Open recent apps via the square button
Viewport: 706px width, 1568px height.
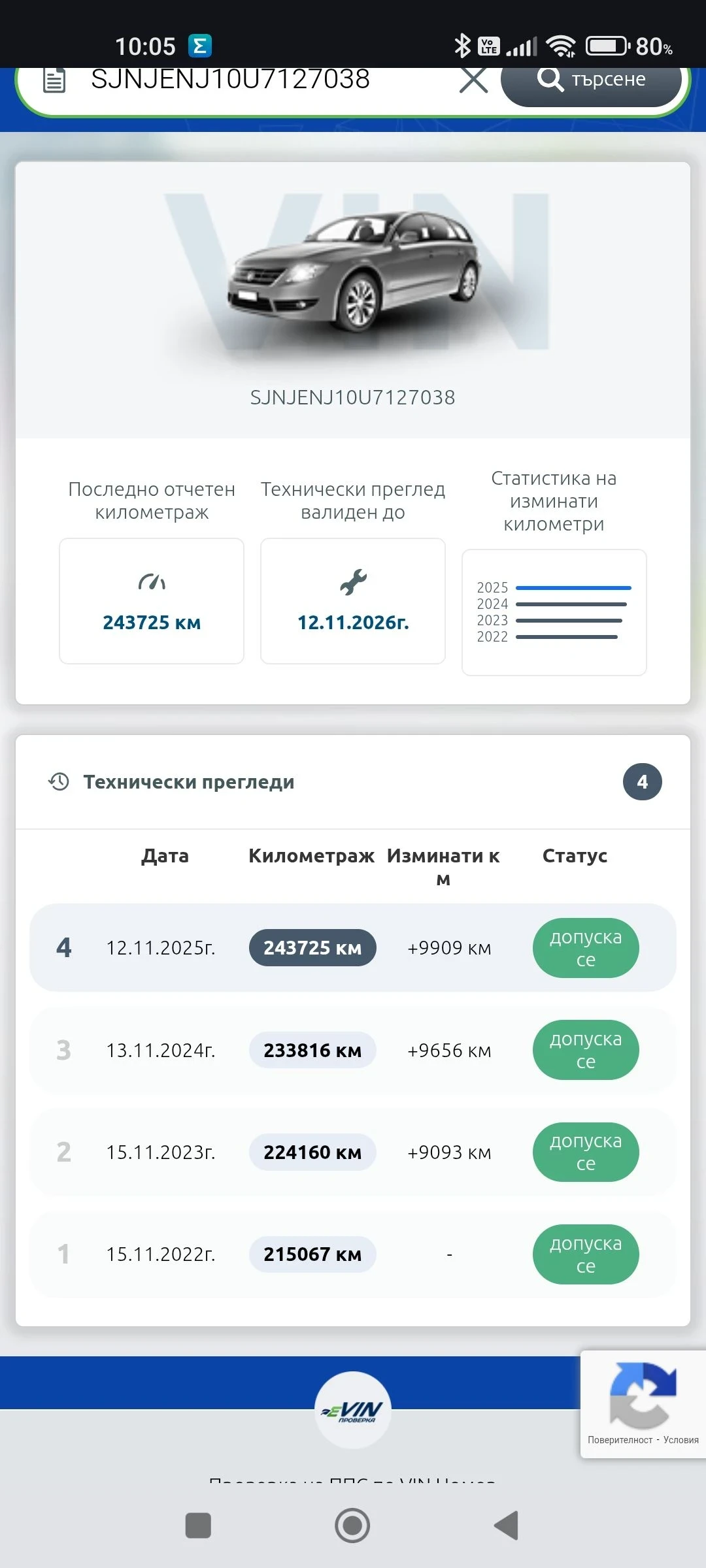[x=198, y=1526]
